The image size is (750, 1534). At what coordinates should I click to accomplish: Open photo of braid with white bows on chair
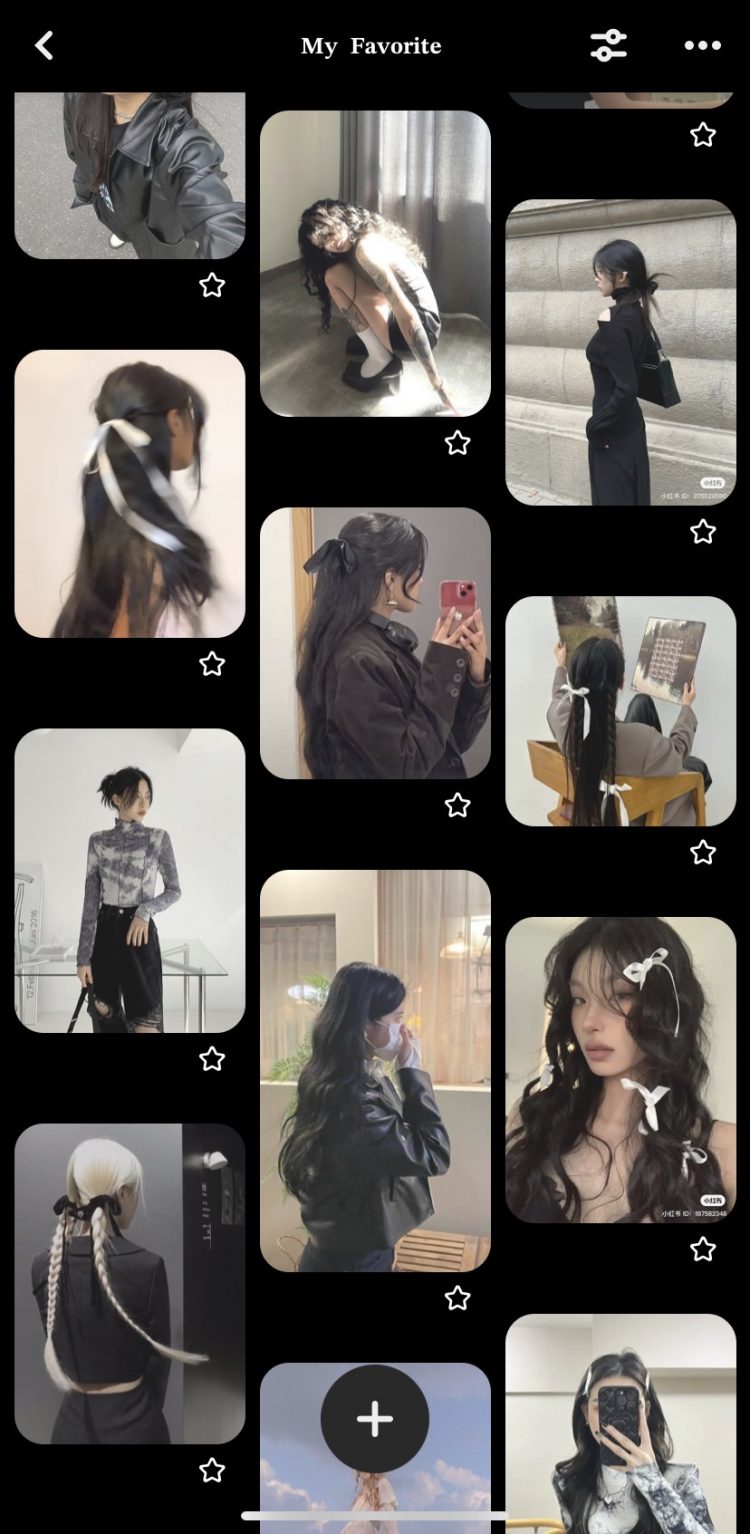click(x=621, y=711)
